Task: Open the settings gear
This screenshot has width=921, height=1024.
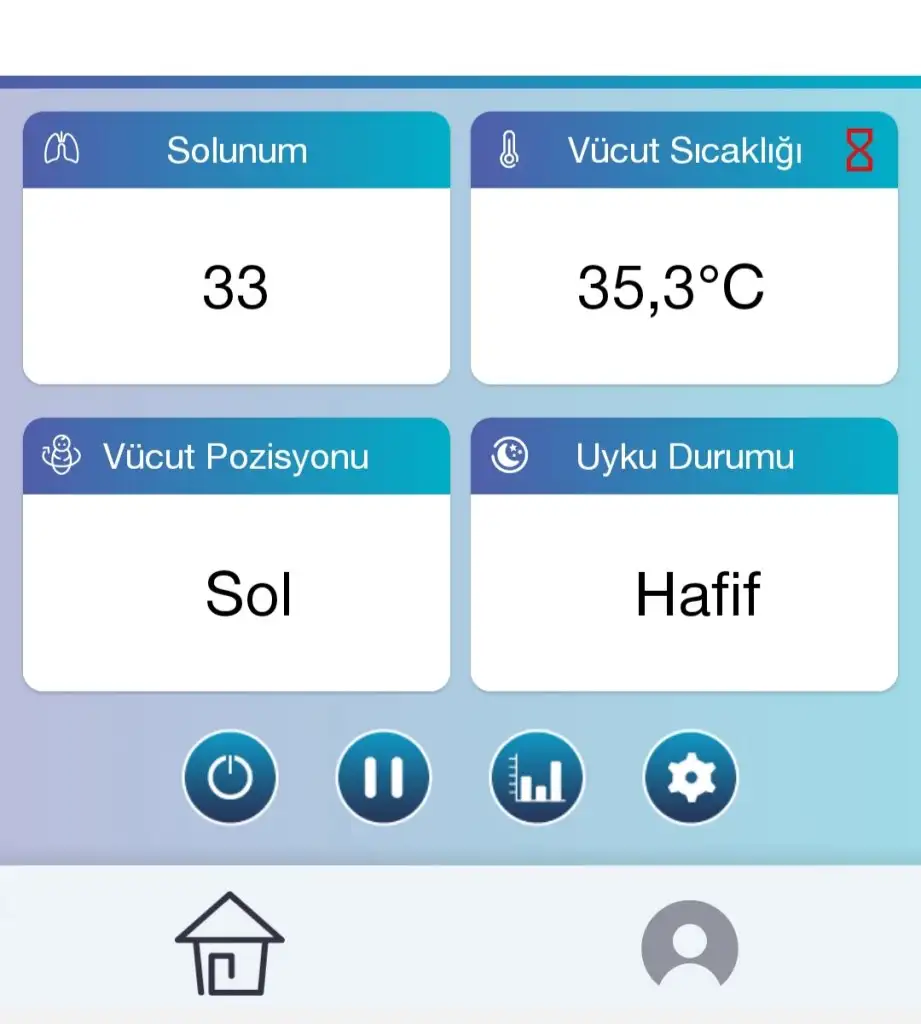Action: [691, 777]
